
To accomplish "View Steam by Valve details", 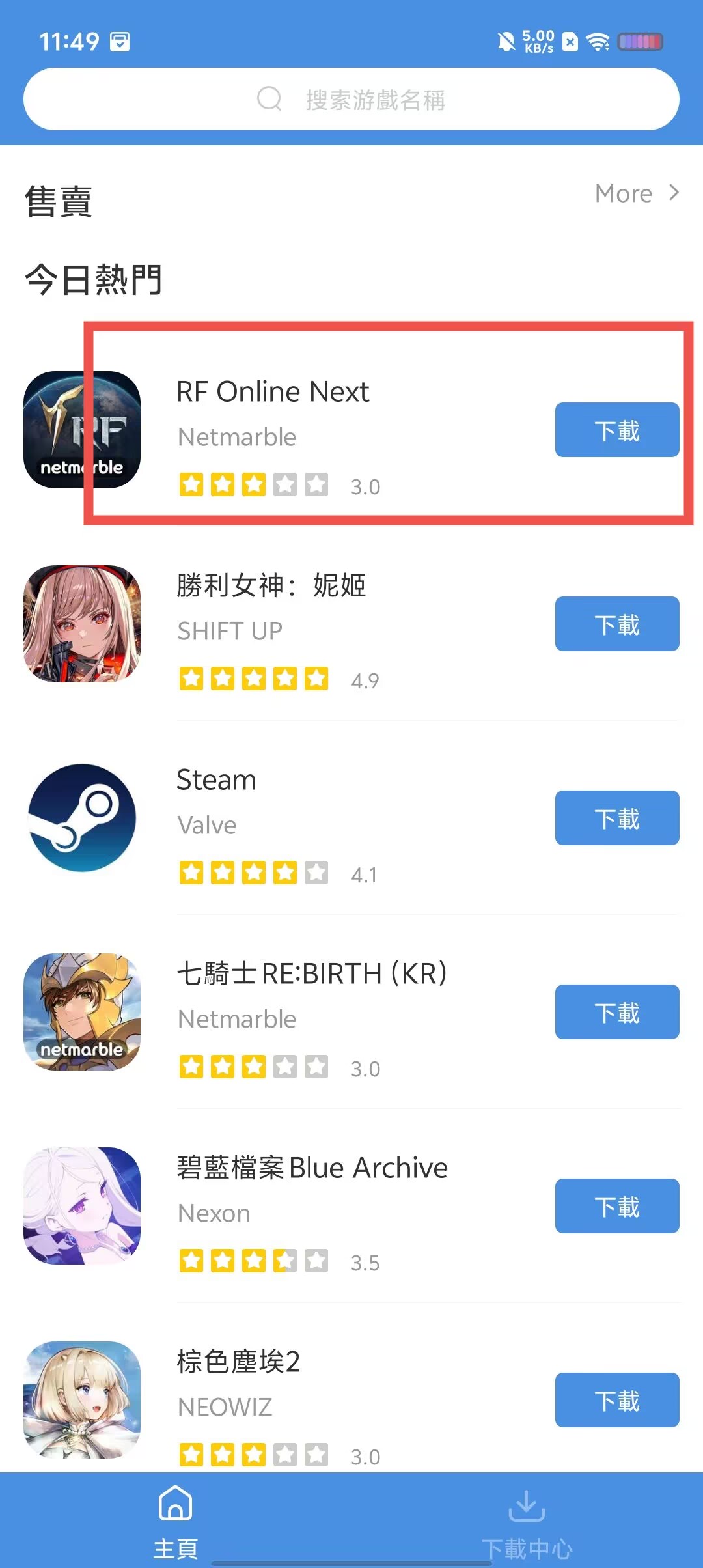I will pyautogui.click(x=217, y=780).
